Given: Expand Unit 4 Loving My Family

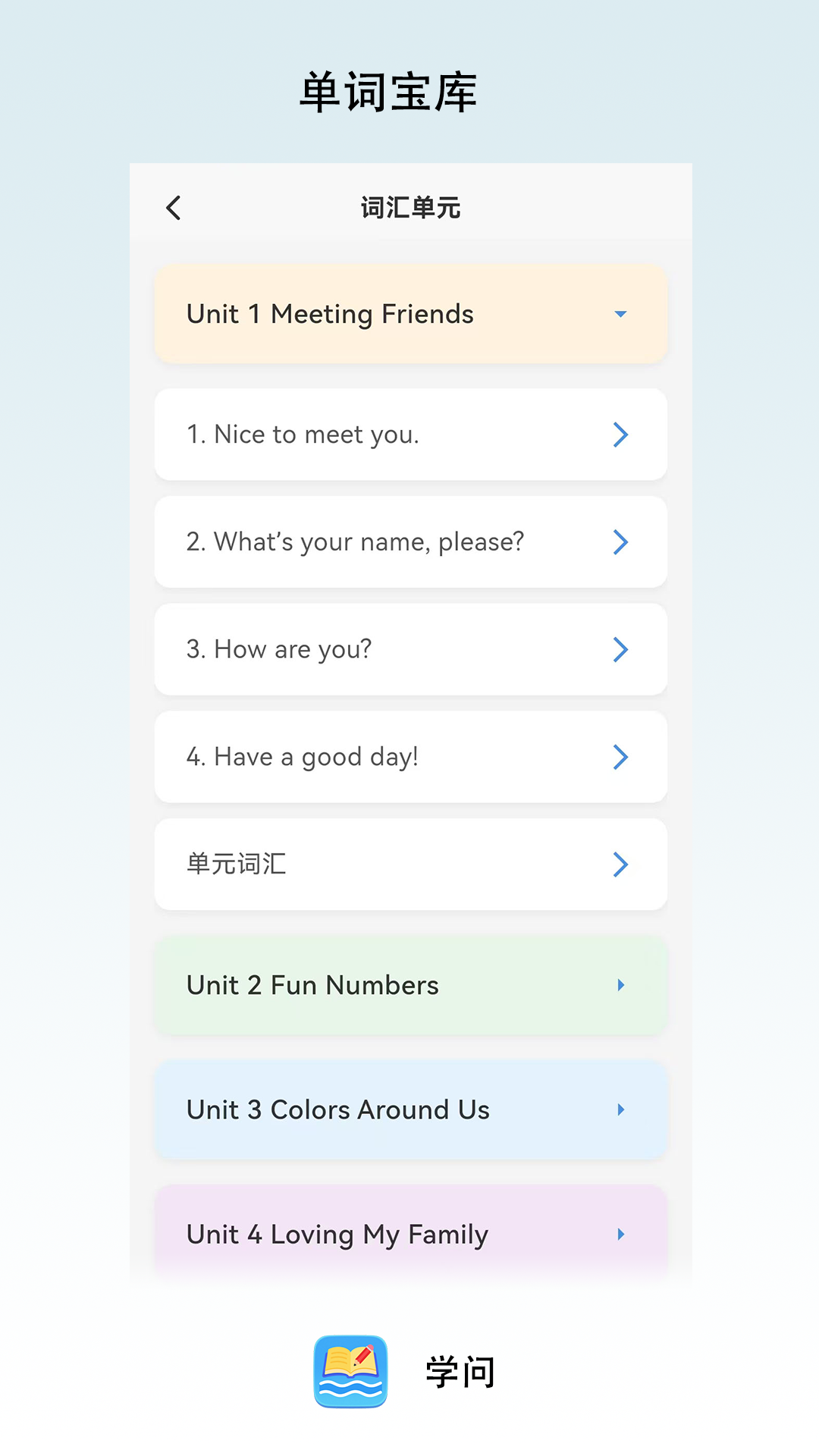Looking at the screenshot, I should tap(409, 1234).
